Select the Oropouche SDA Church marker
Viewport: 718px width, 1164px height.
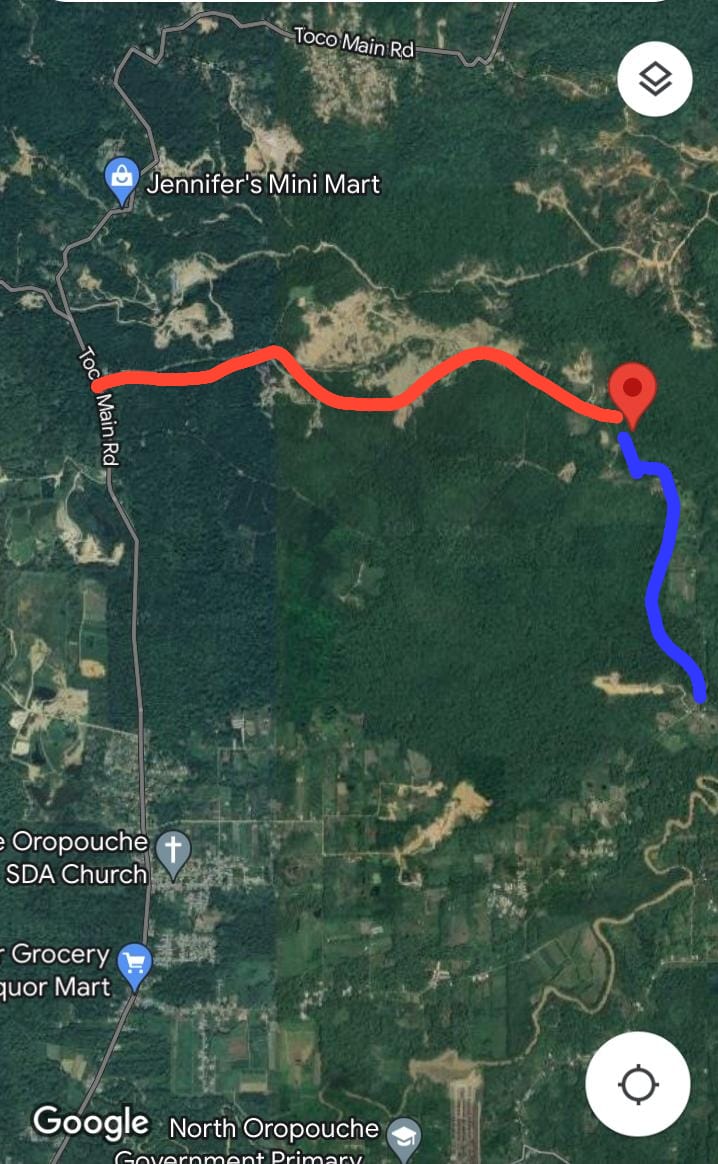click(x=173, y=854)
